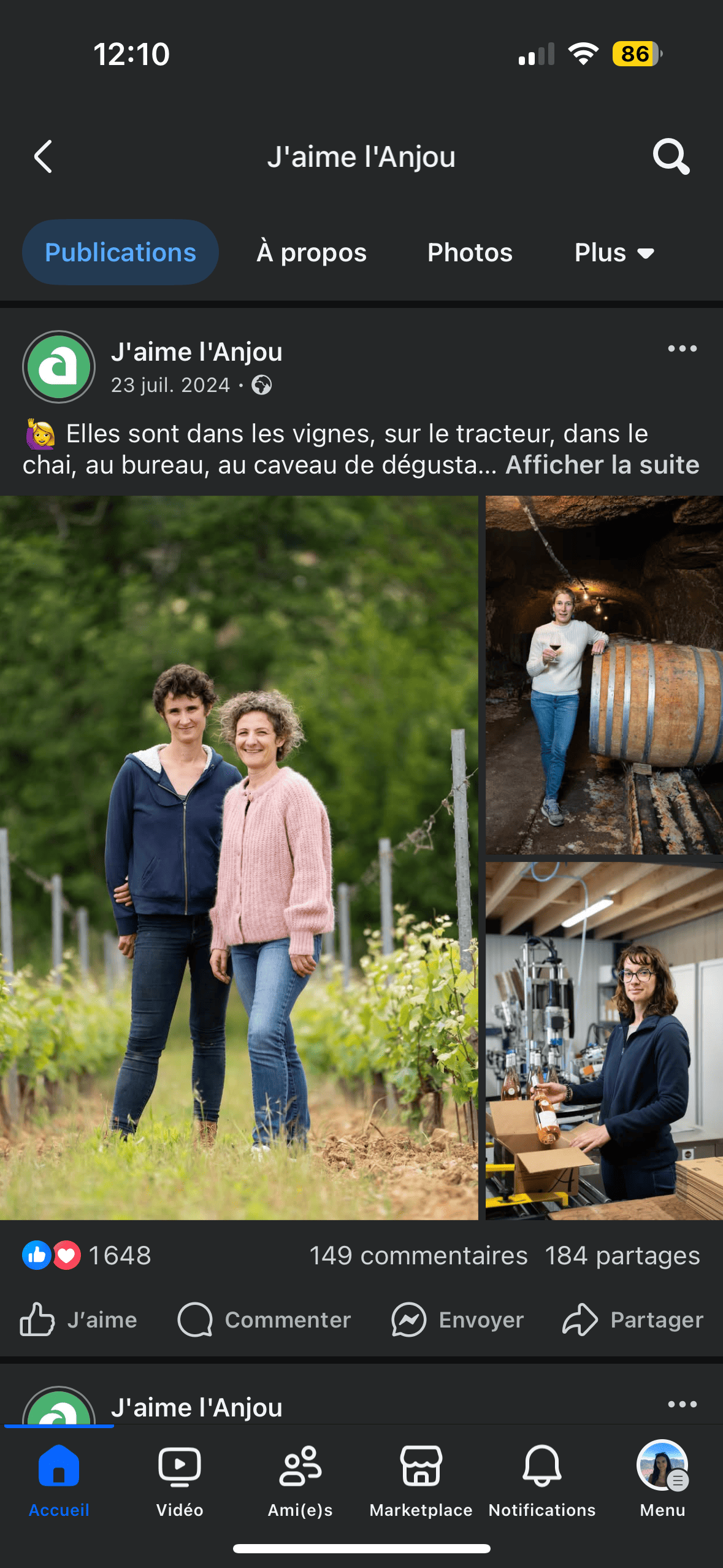Open the bottling line photo

604,1041
